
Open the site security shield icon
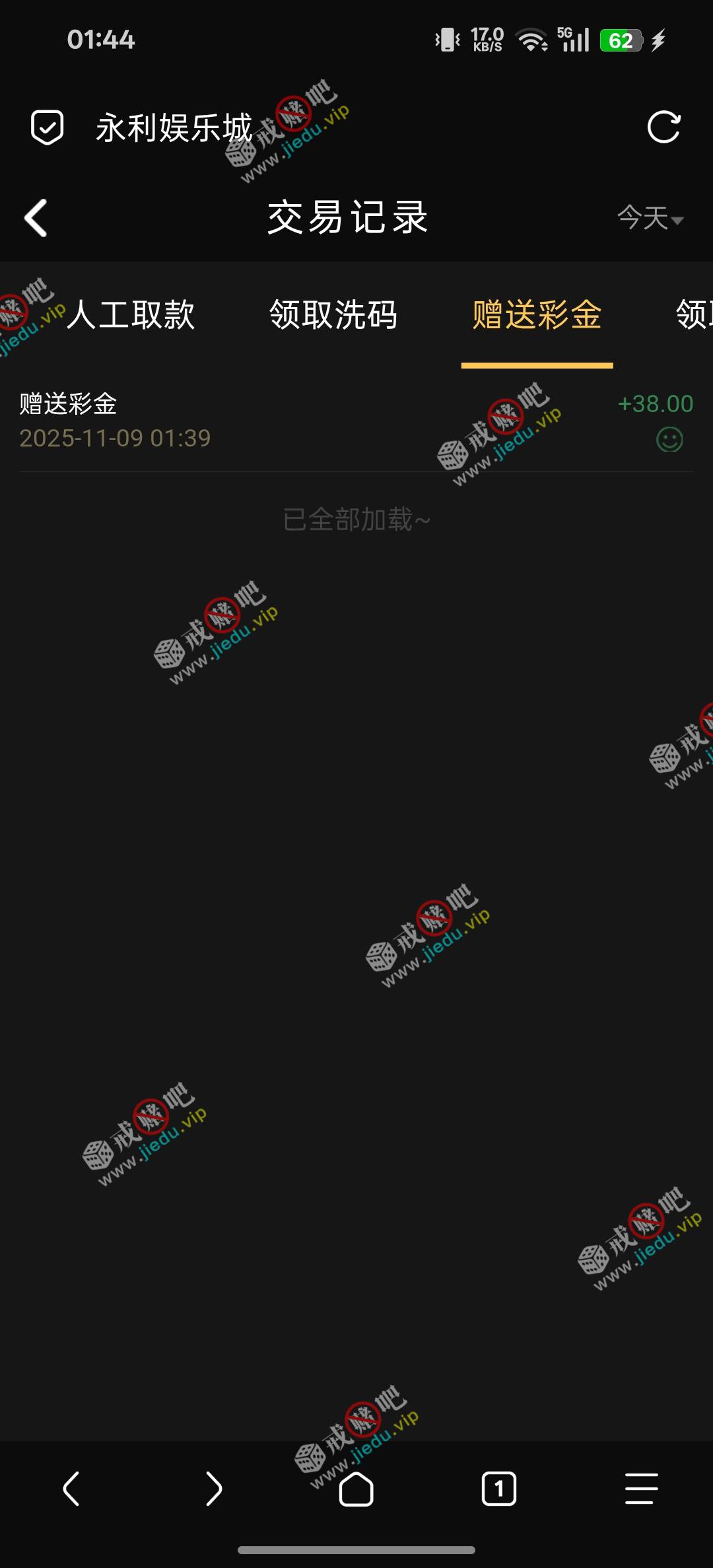coord(48,127)
